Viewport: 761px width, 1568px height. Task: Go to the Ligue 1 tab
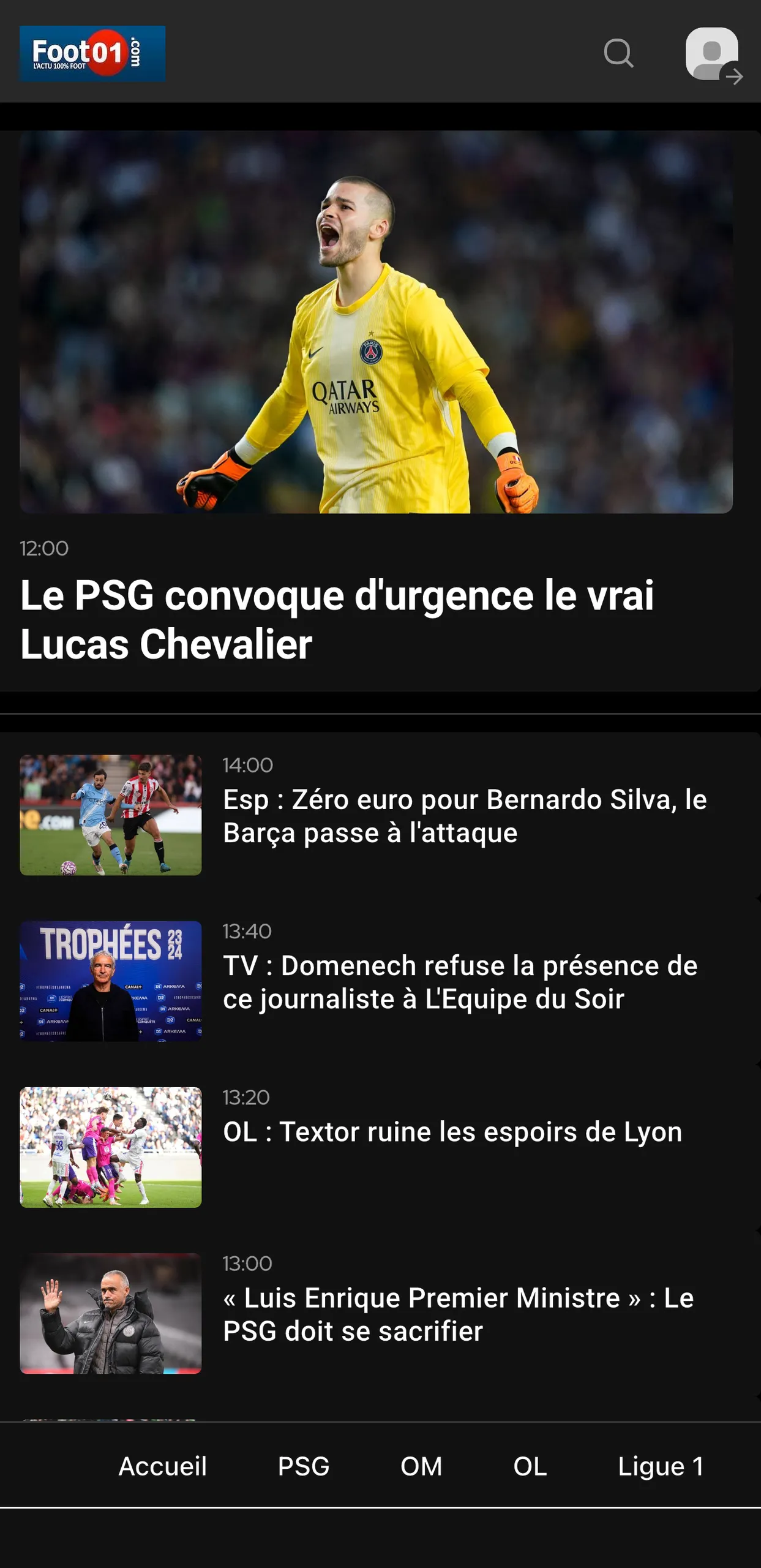660,1466
